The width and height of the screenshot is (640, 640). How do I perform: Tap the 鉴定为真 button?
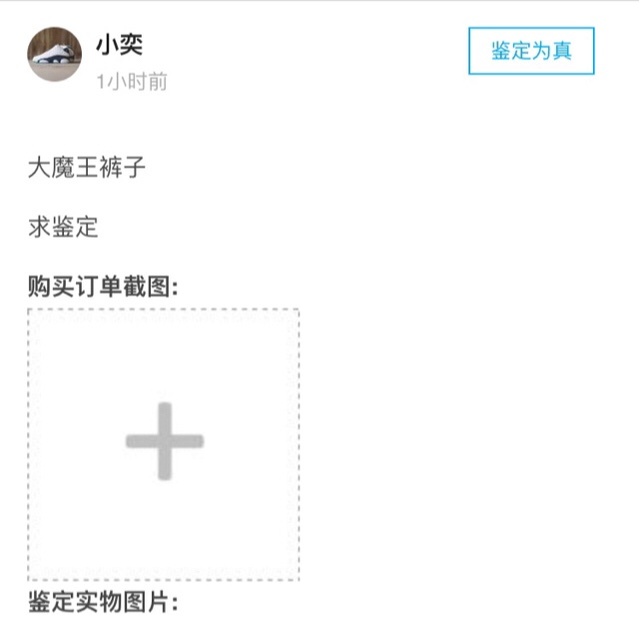click(x=531, y=51)
